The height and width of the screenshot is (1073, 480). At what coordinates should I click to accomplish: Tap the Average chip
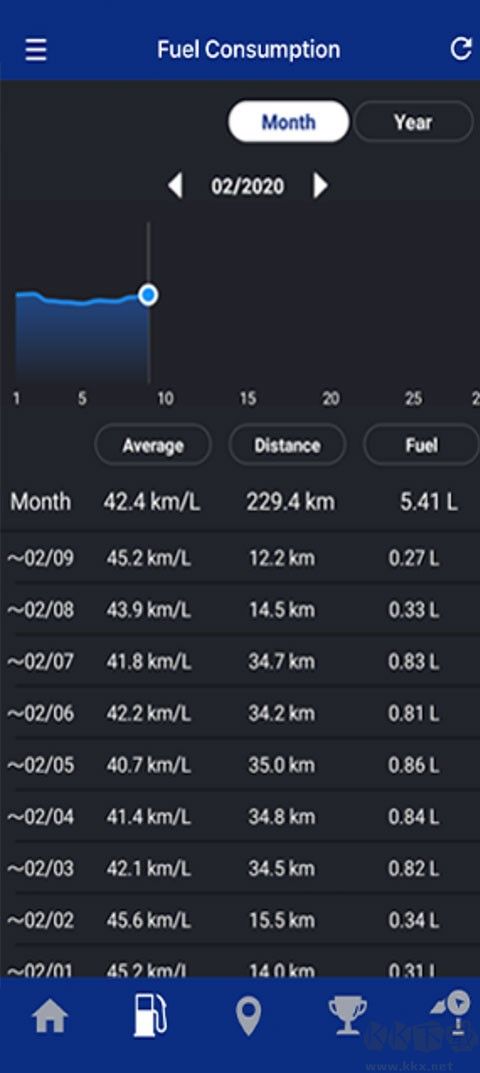[153, 445]
